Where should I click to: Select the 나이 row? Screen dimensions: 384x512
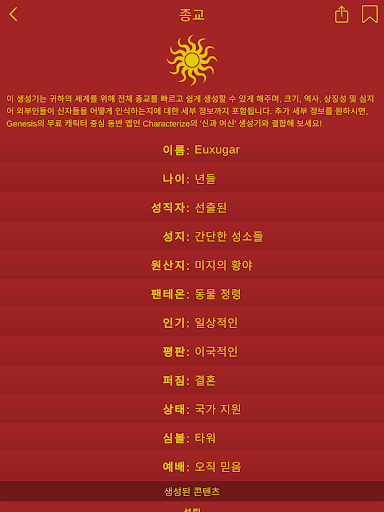pyautogui.click(x=192, y=178)
